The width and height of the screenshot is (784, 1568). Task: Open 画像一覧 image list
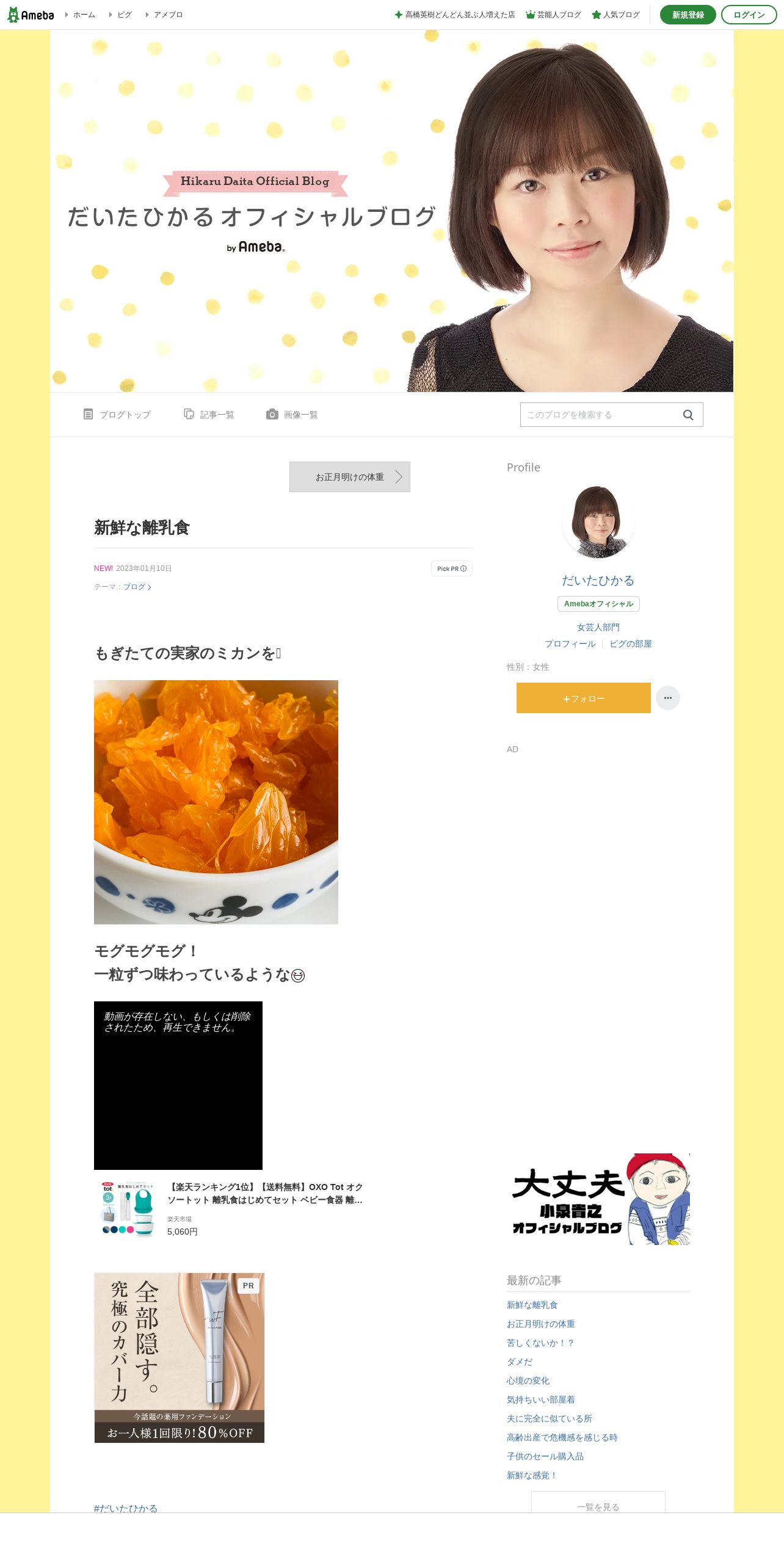tap(292, 415)
